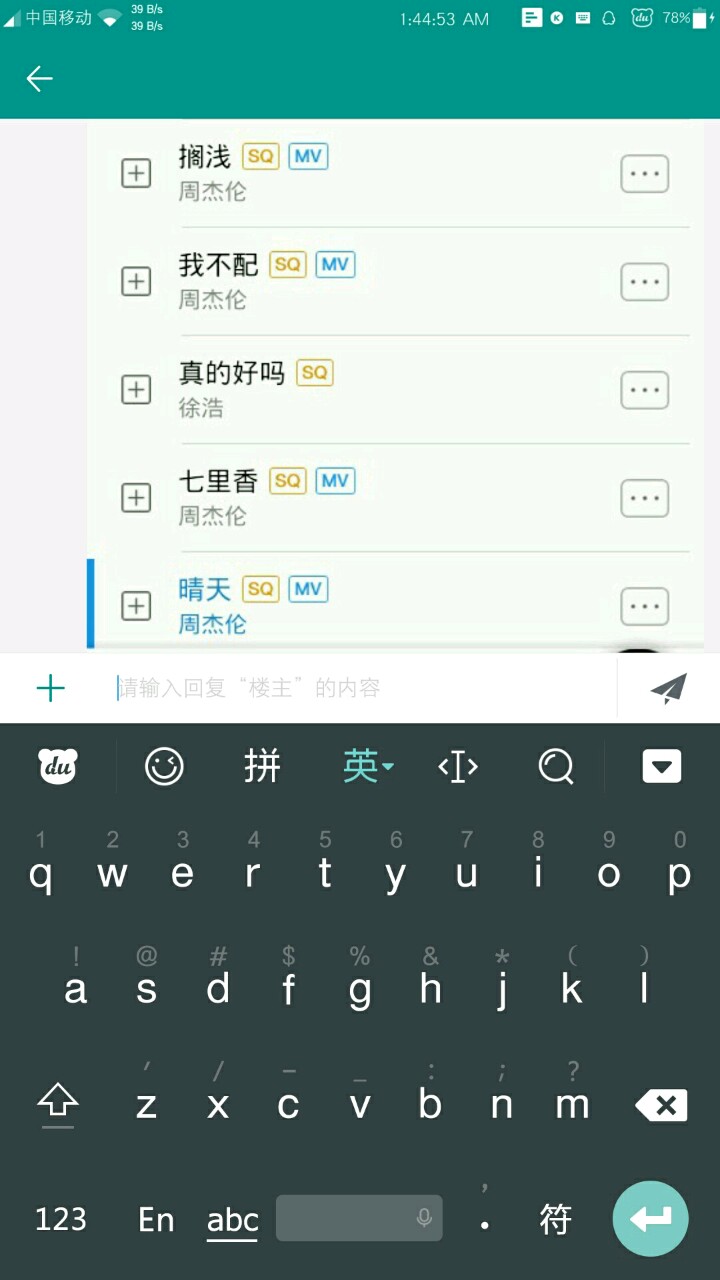Open Baidu input du menu
The height and width of the screenshot is (1280, 720).
point(58,767)
